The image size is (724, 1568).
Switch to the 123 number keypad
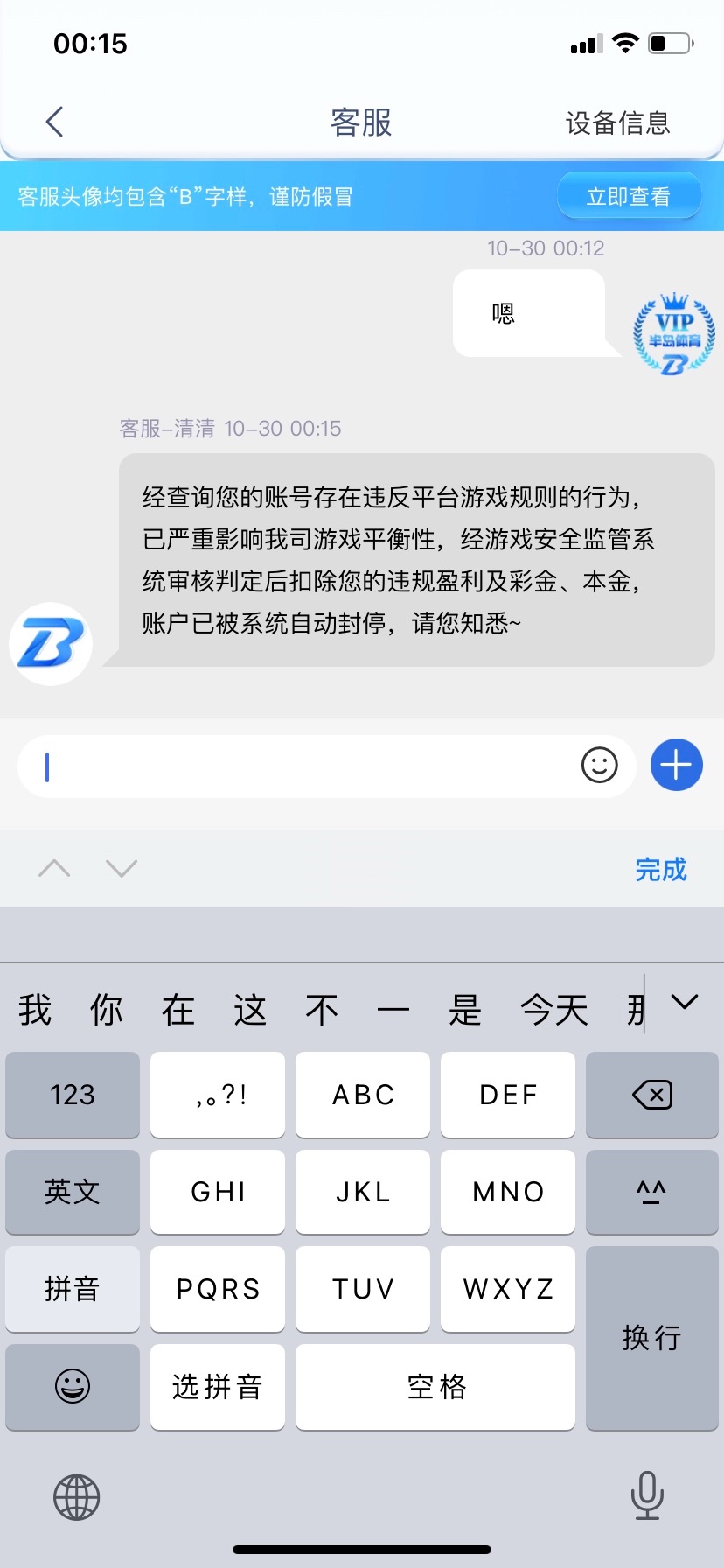[73, 1095]
